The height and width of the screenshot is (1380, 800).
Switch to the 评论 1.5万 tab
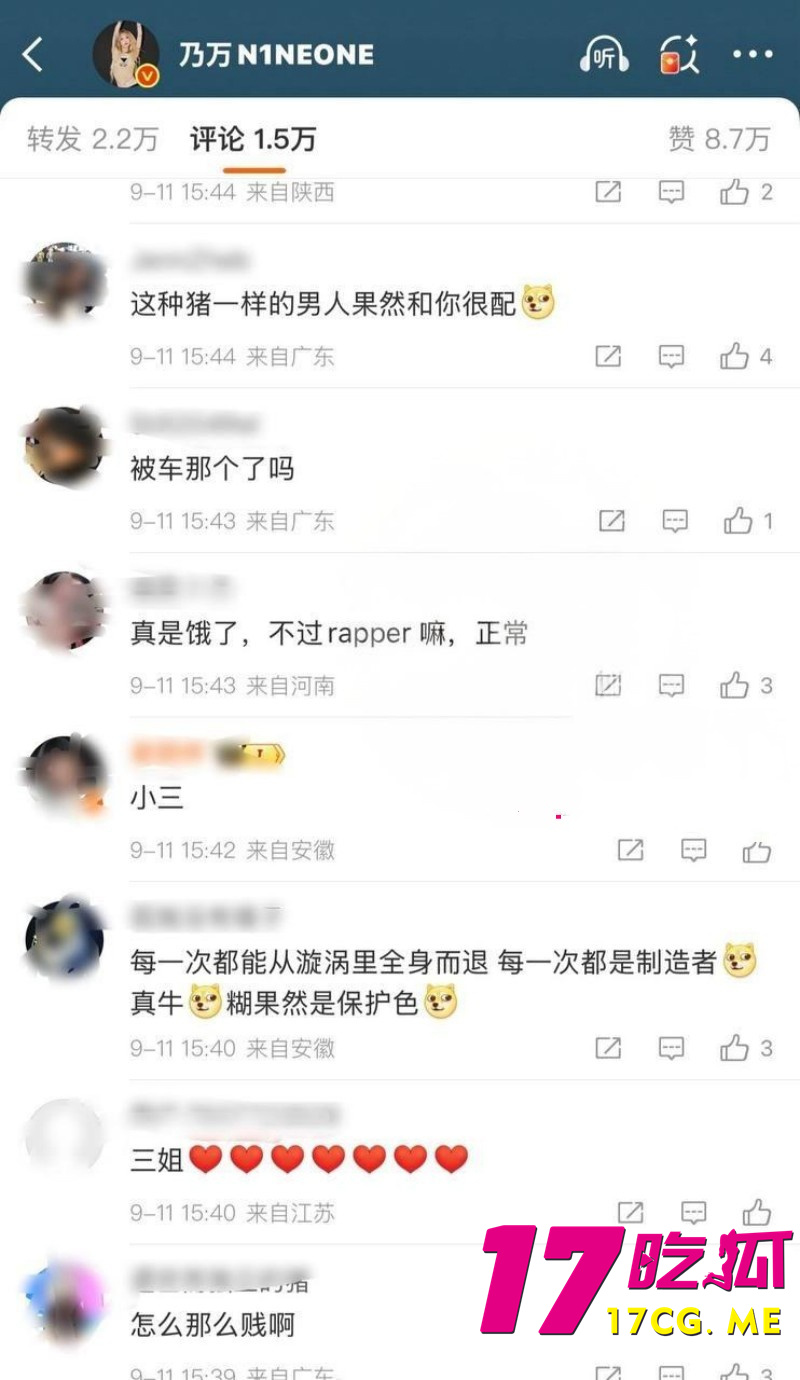pyautogui.click(x=253, y=139)
